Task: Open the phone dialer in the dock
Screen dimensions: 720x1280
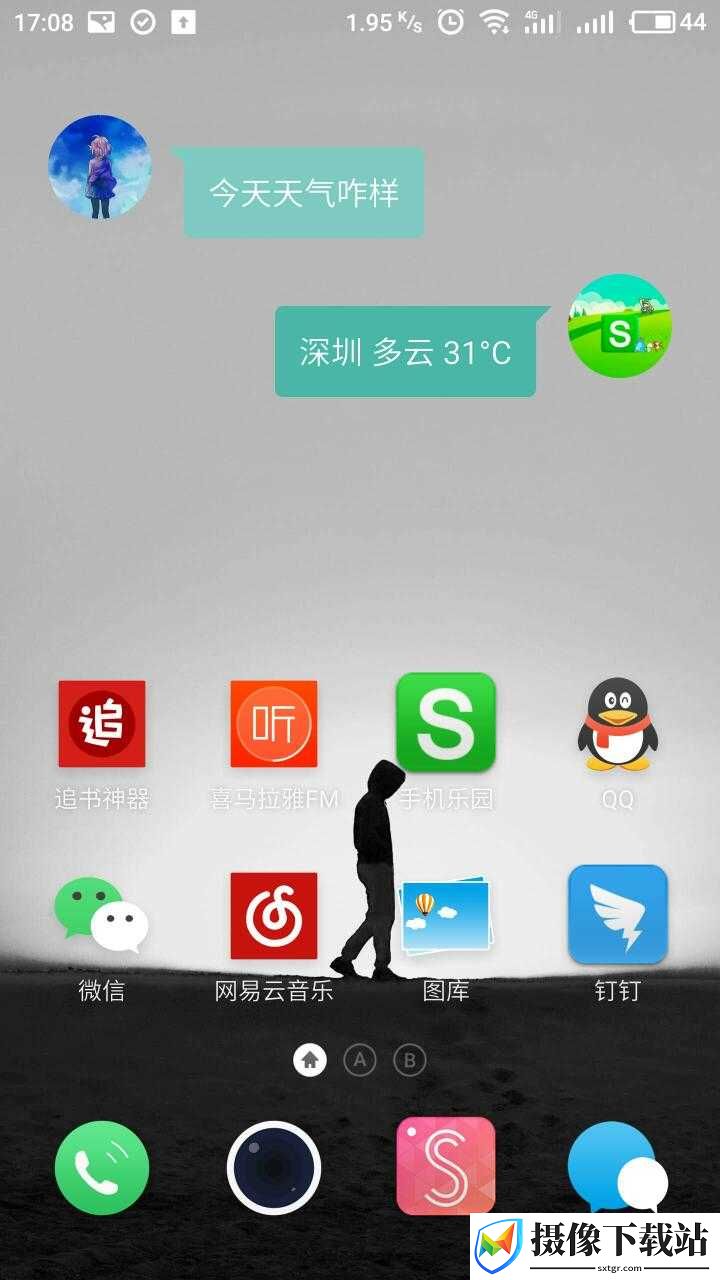Action: (x=102, y=1168)
